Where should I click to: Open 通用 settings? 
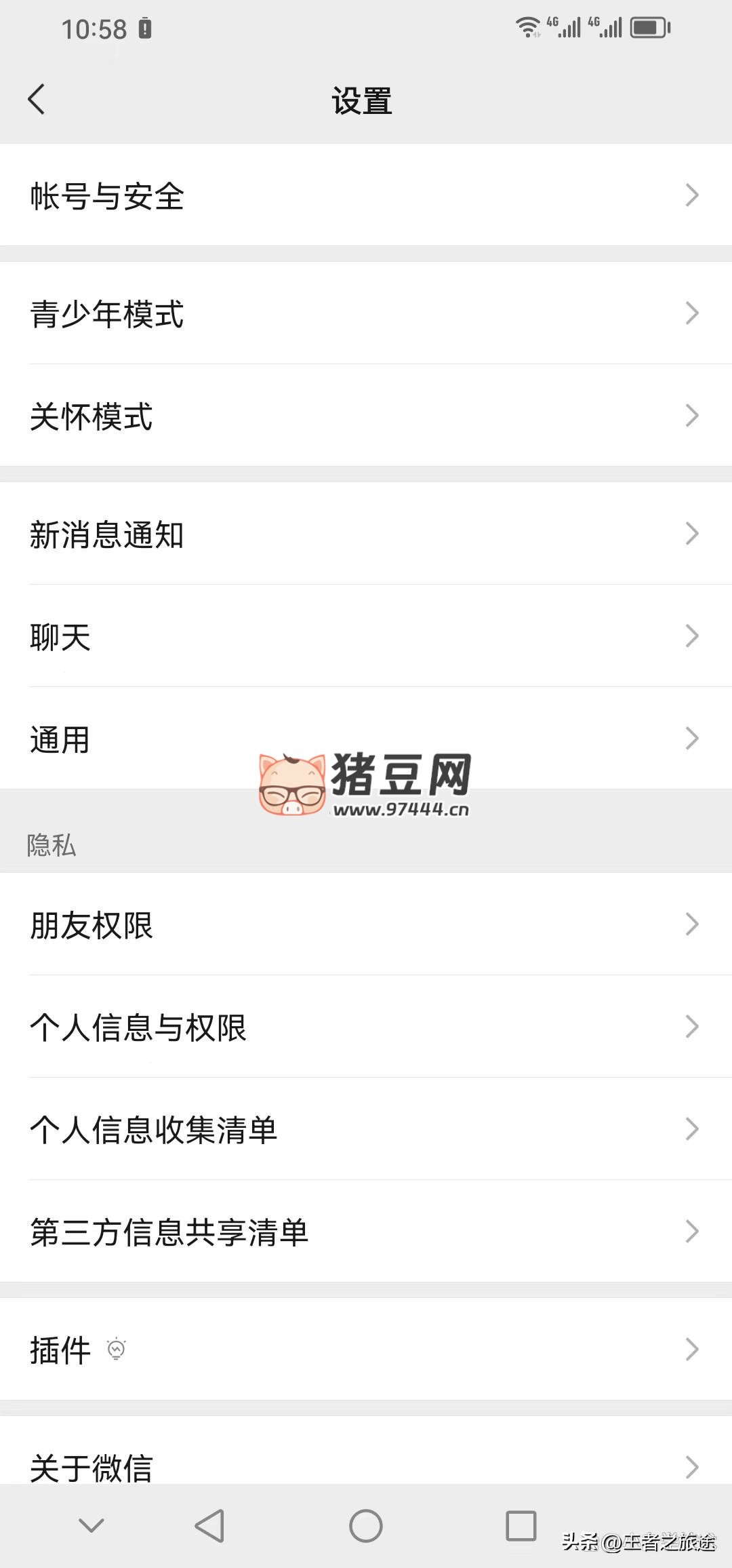(x=366, y=739)
